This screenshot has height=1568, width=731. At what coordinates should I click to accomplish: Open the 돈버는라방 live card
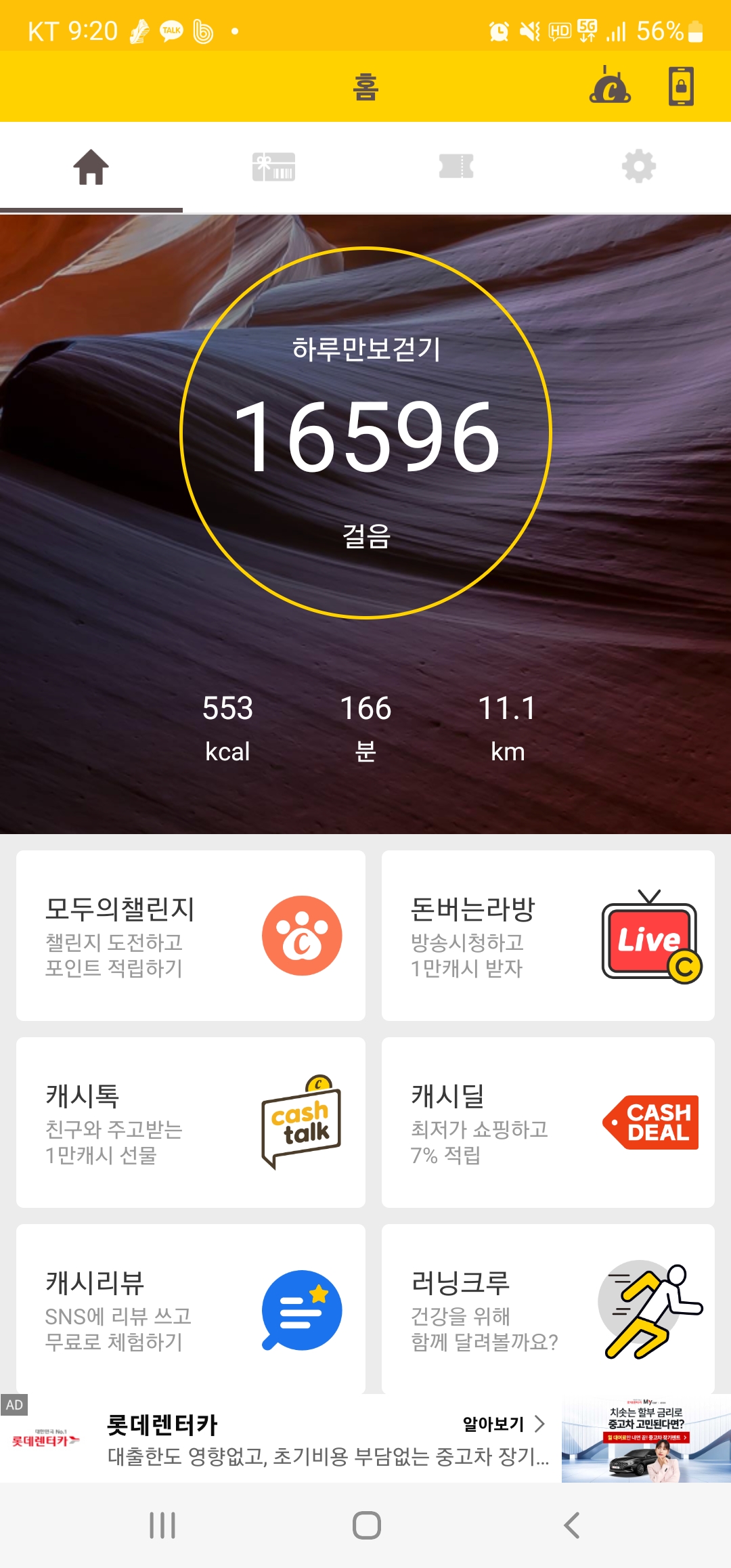[548, 936]
